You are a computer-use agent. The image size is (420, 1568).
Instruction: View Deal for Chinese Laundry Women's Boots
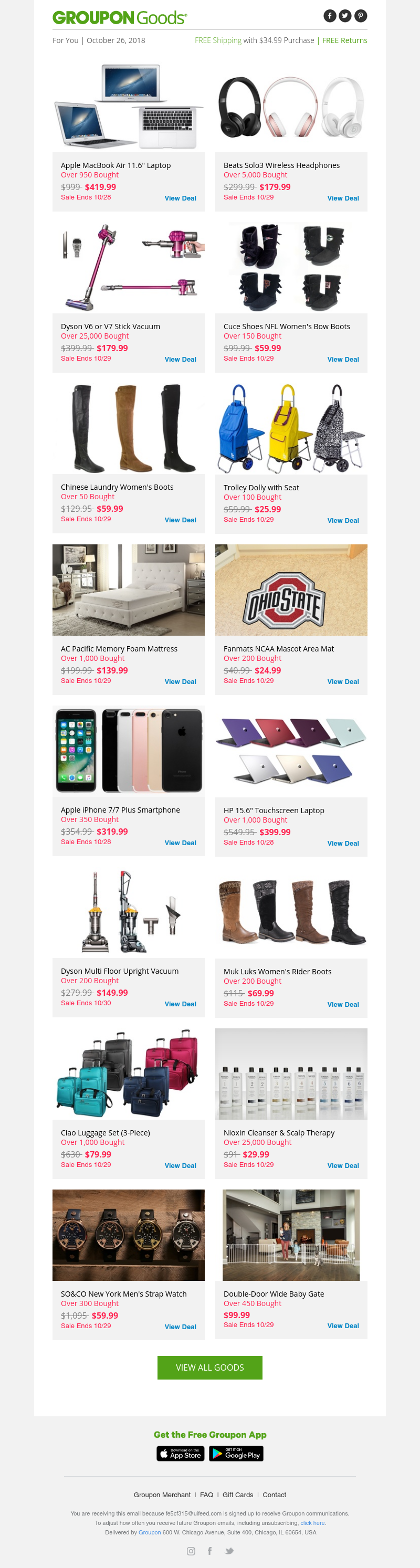pyautogui.click(x=180, y=520)
